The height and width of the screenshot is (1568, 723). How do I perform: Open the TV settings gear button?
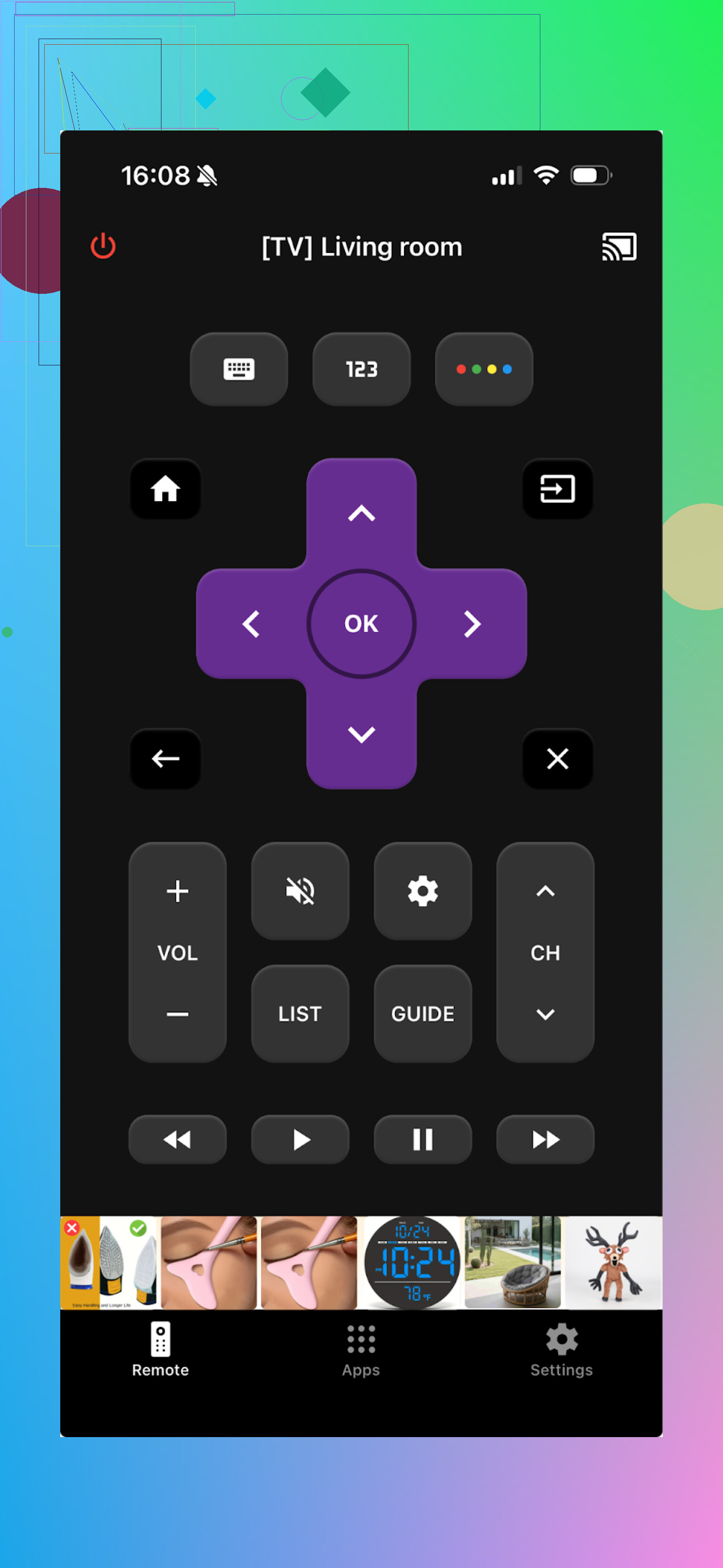click(422, 891)
